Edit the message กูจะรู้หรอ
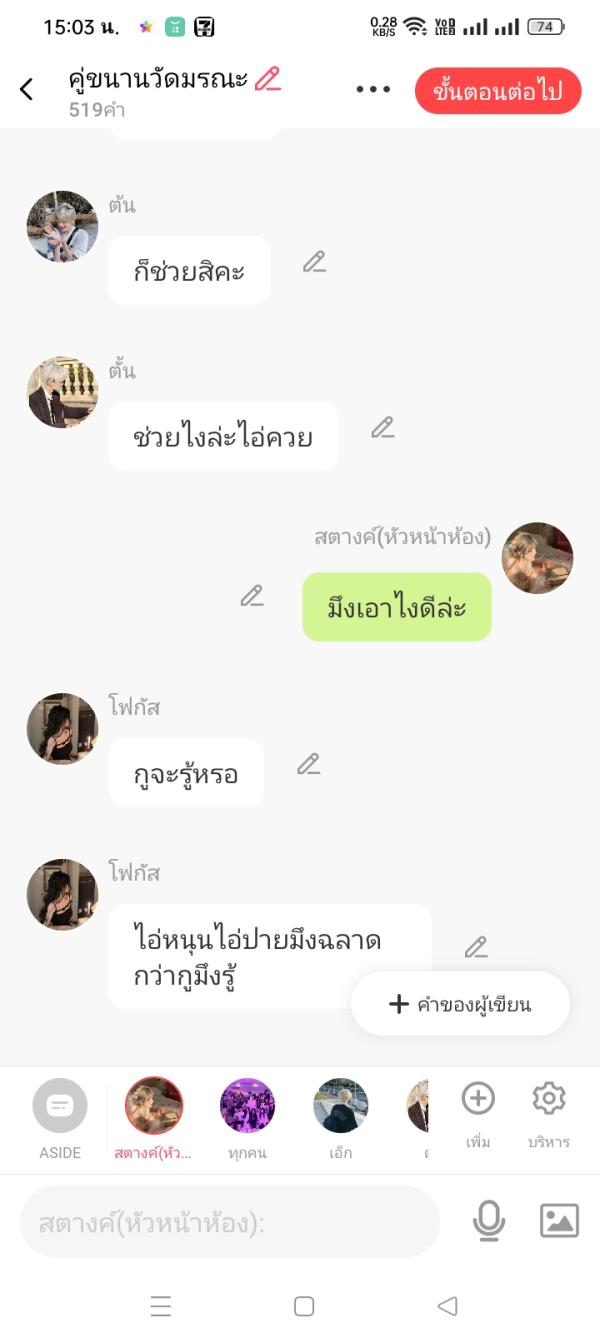 pos(308,764)
